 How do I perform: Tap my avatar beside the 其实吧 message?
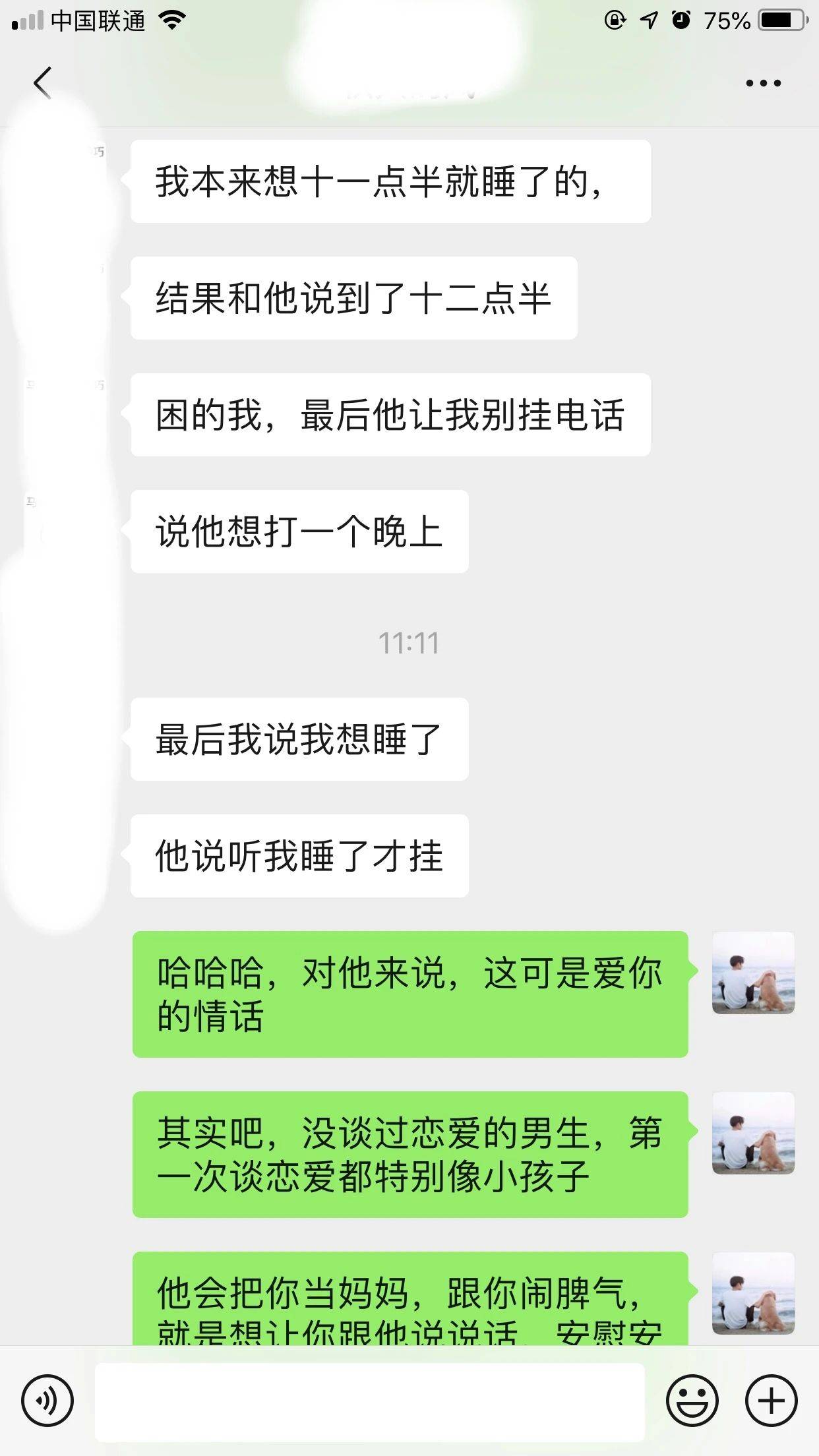click(753, 1133)
